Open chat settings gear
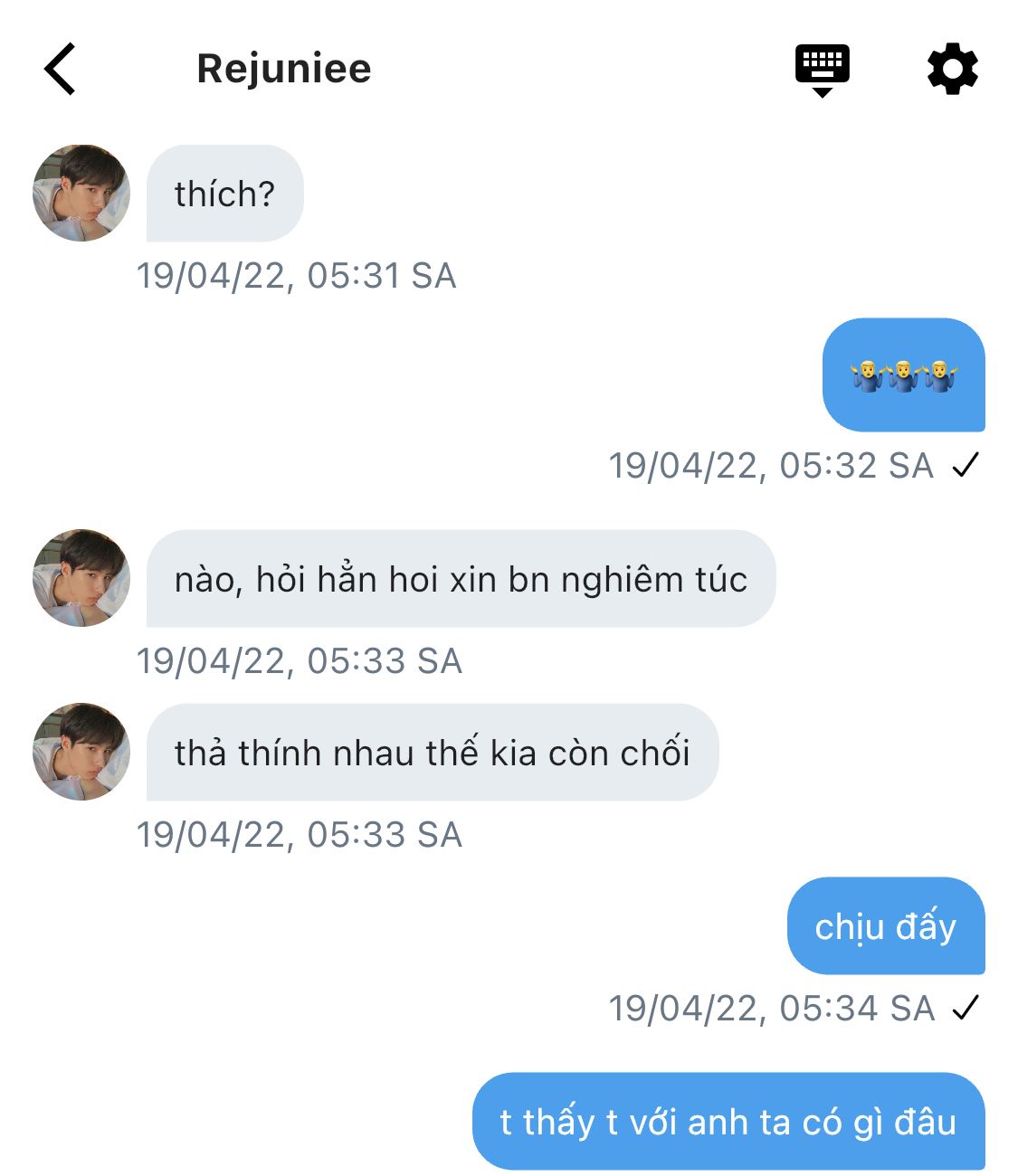This screenshot has height=1176, width=1018. 952,69
